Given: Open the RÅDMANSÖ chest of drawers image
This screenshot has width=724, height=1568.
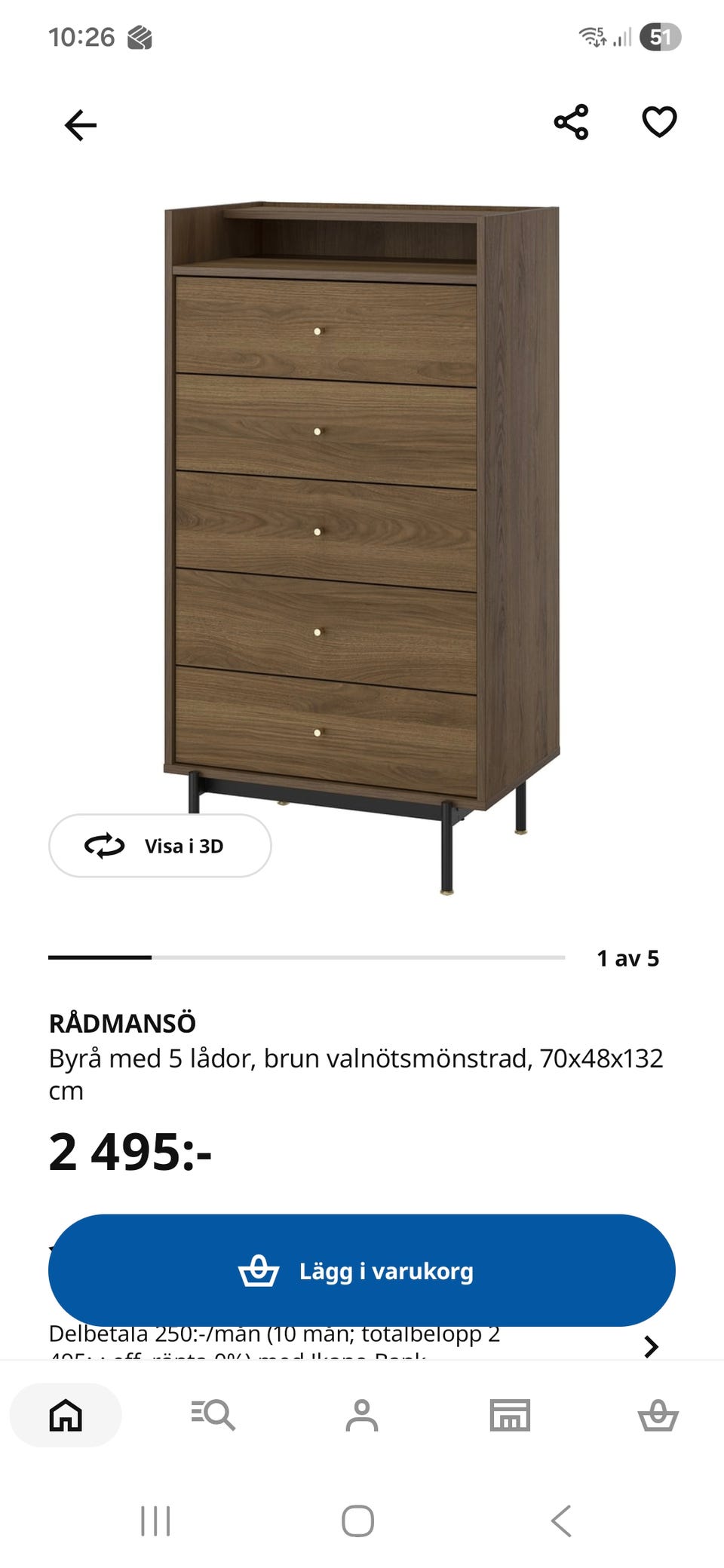Looking at the screenshot, I should click(x=362, y=528).
